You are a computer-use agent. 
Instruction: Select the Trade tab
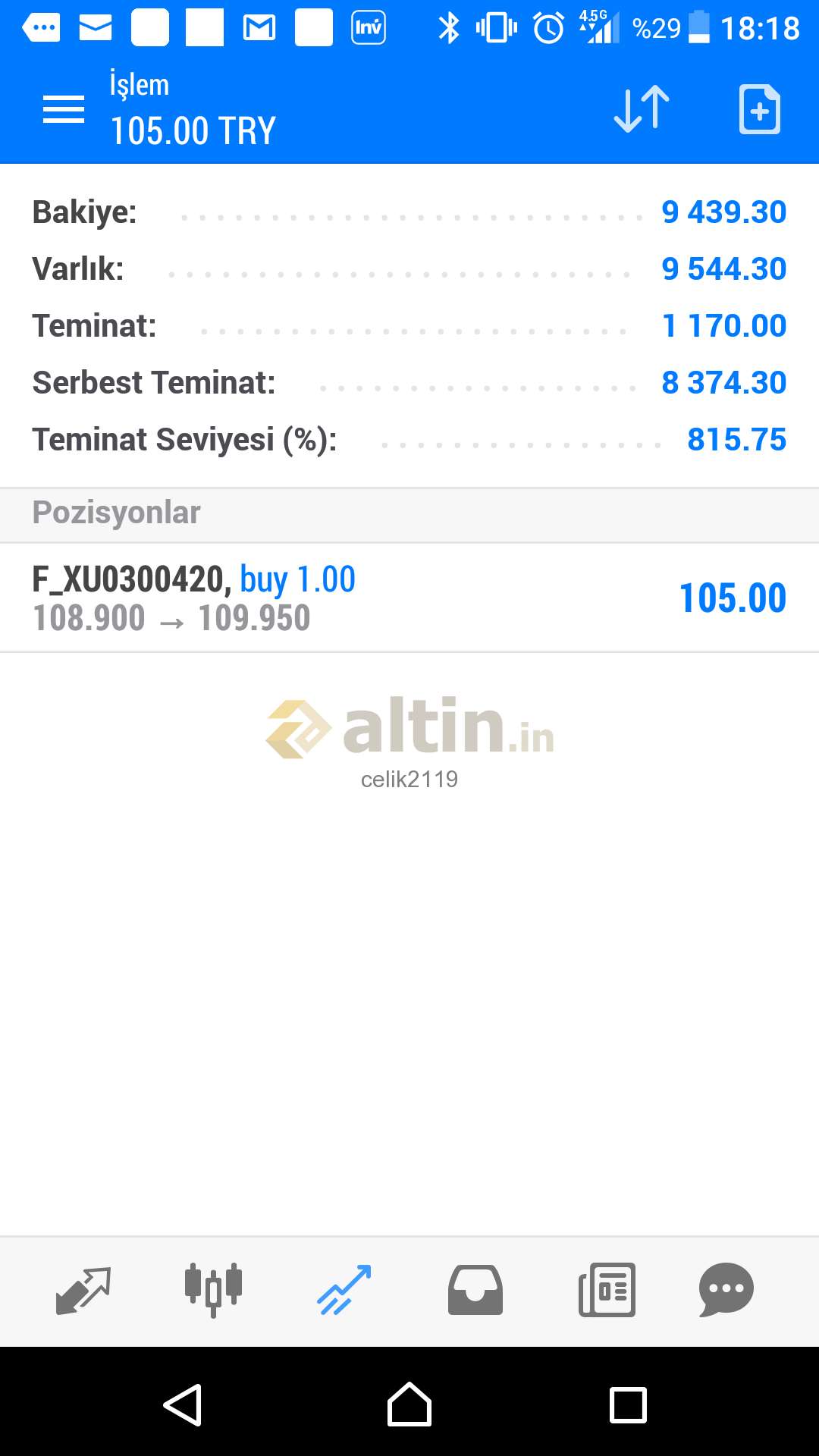[x=344, y=1290]
